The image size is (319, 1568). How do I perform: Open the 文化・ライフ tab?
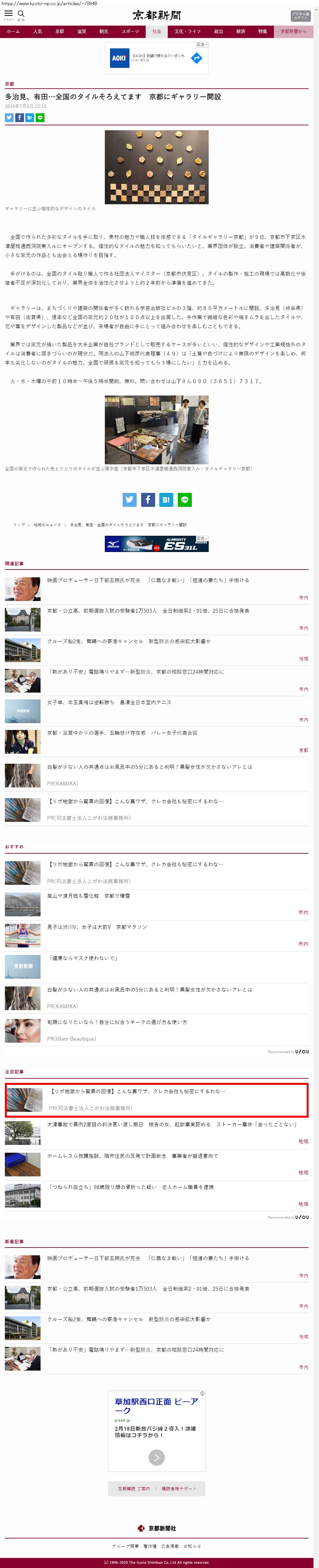[x=188, y=31]
